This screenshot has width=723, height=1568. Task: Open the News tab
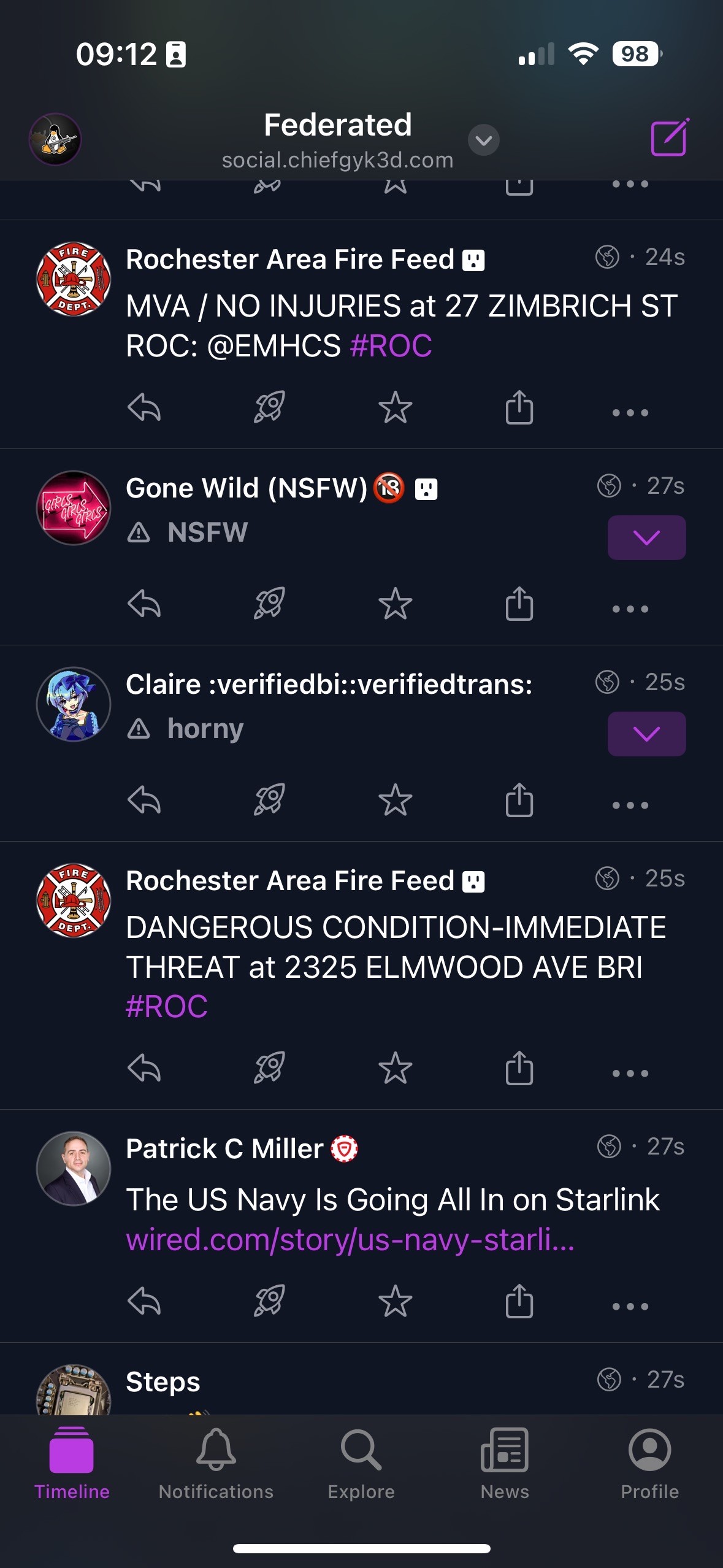click(505, 1464)
